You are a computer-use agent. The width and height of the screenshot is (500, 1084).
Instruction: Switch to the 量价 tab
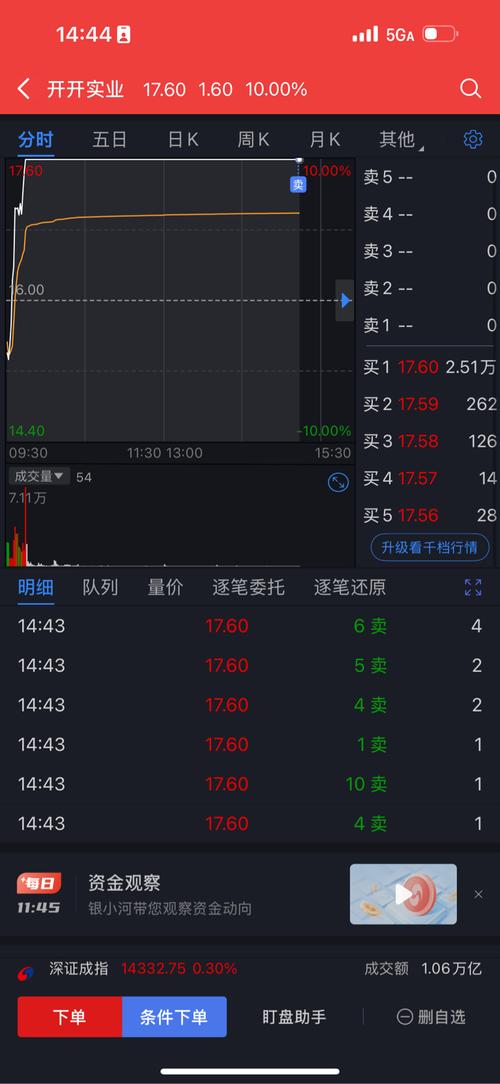tap(165, 588)
